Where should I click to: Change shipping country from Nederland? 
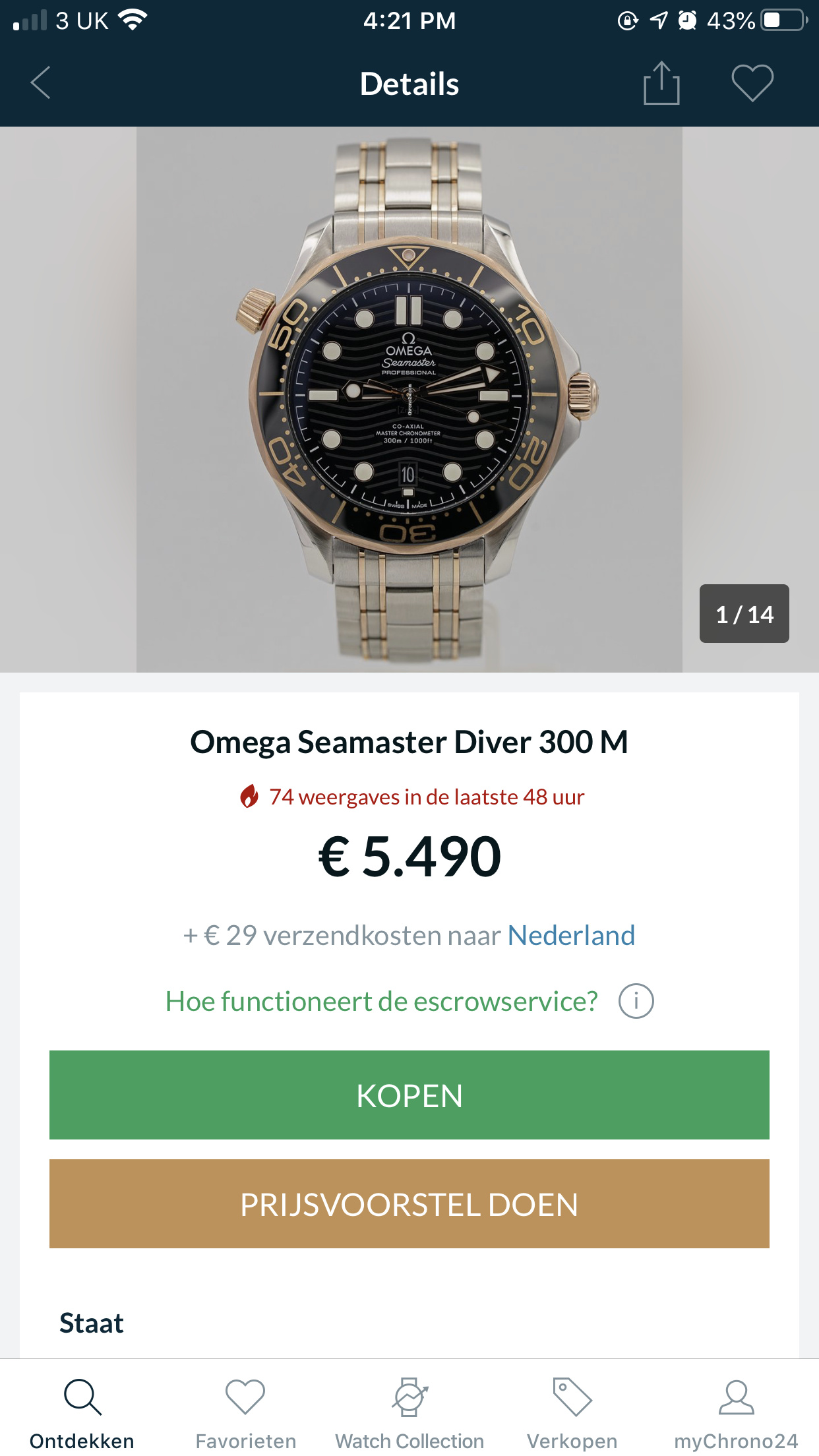click(571, 935)
